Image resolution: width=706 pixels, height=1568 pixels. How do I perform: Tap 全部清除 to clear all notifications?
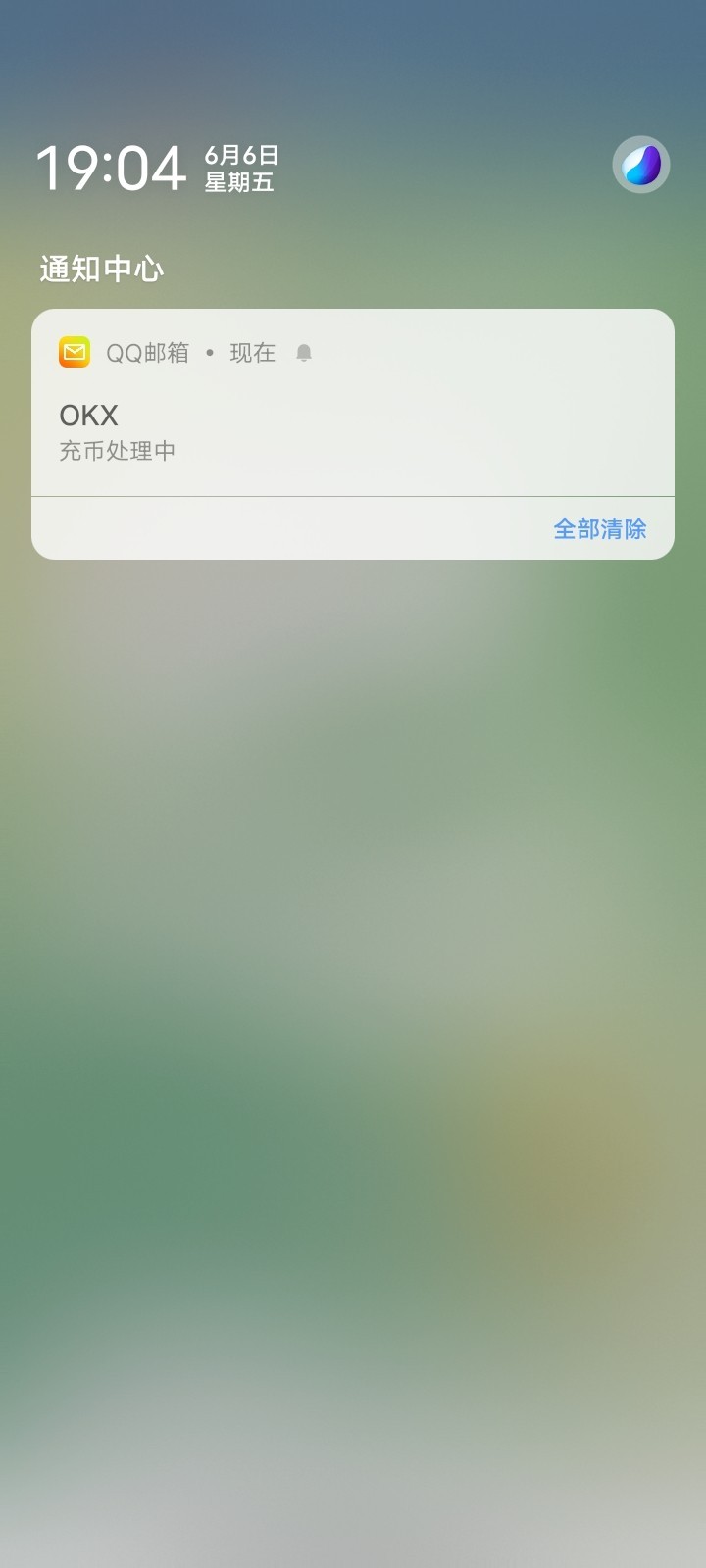tap(600, 529)
